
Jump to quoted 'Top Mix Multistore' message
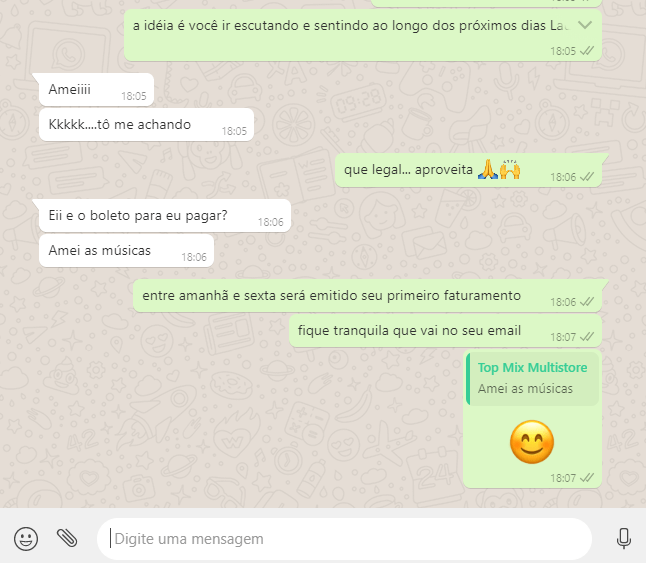[532, 378]
